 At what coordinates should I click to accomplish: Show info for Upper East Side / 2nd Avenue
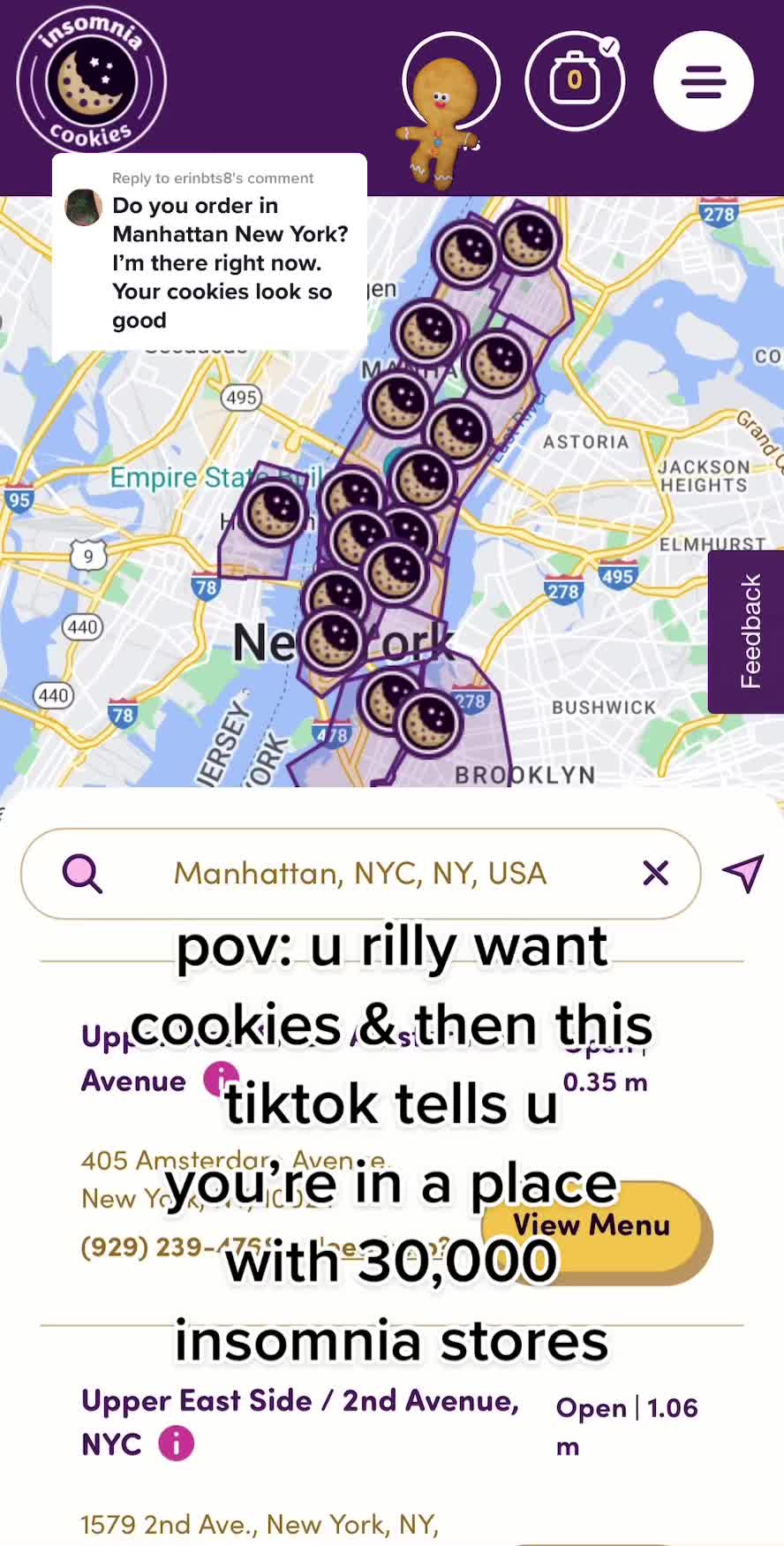176,1444
